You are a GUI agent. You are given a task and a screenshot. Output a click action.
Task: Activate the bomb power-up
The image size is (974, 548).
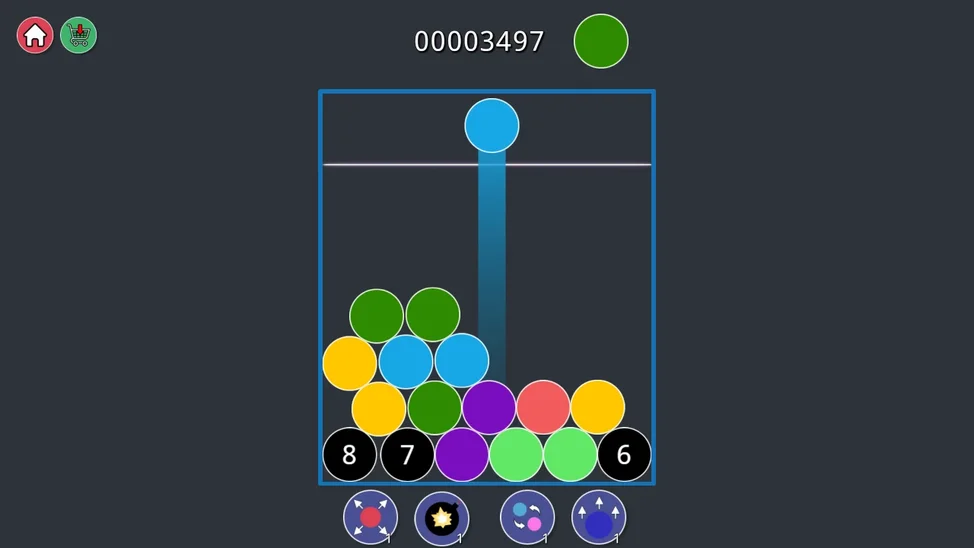pos(441,518)
